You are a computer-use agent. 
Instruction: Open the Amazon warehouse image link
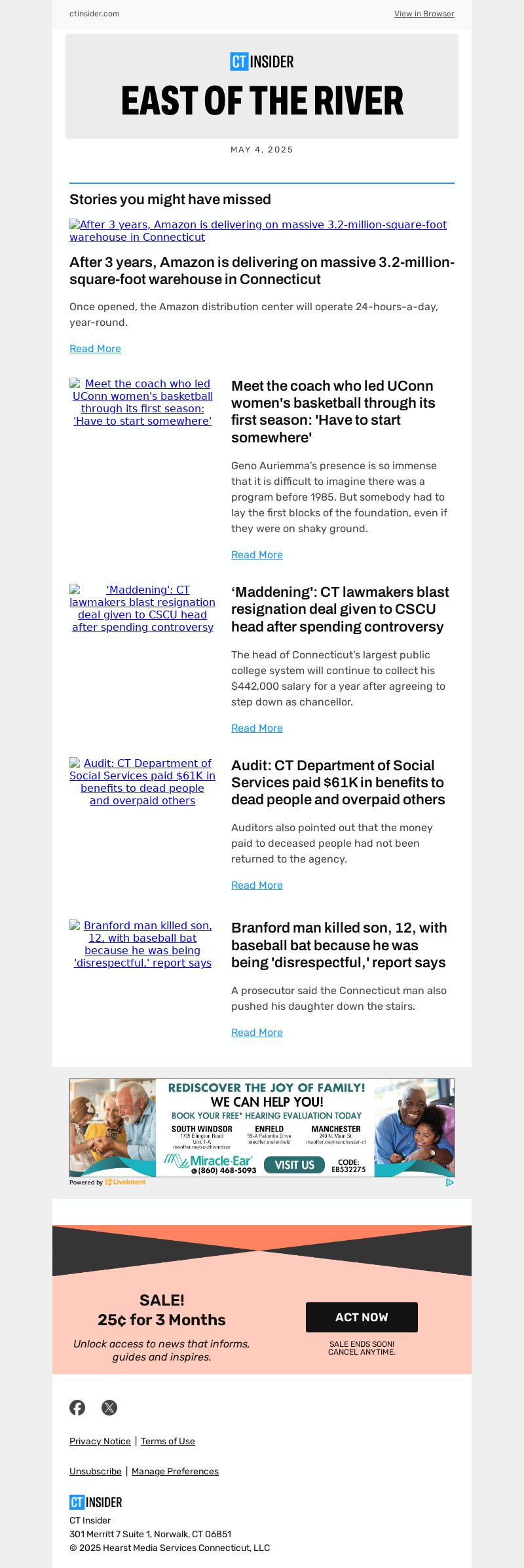(258, 231)
